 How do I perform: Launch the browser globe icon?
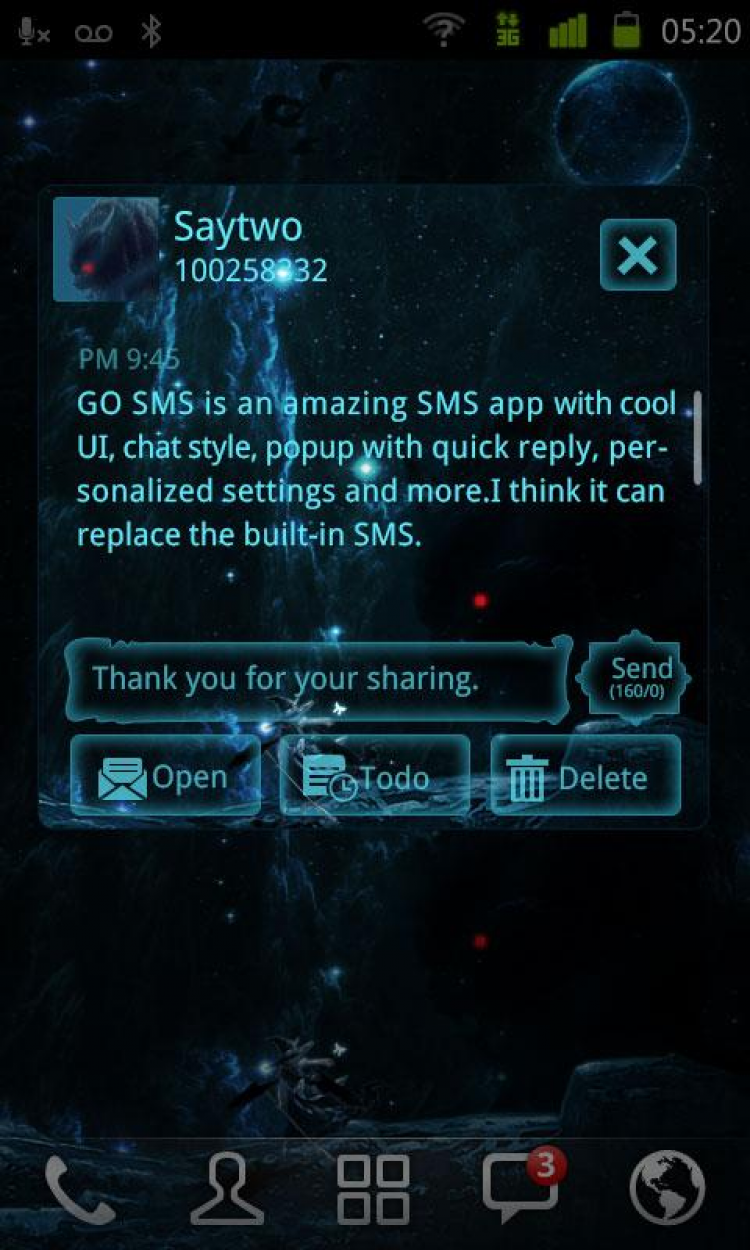pos(667,1190)
